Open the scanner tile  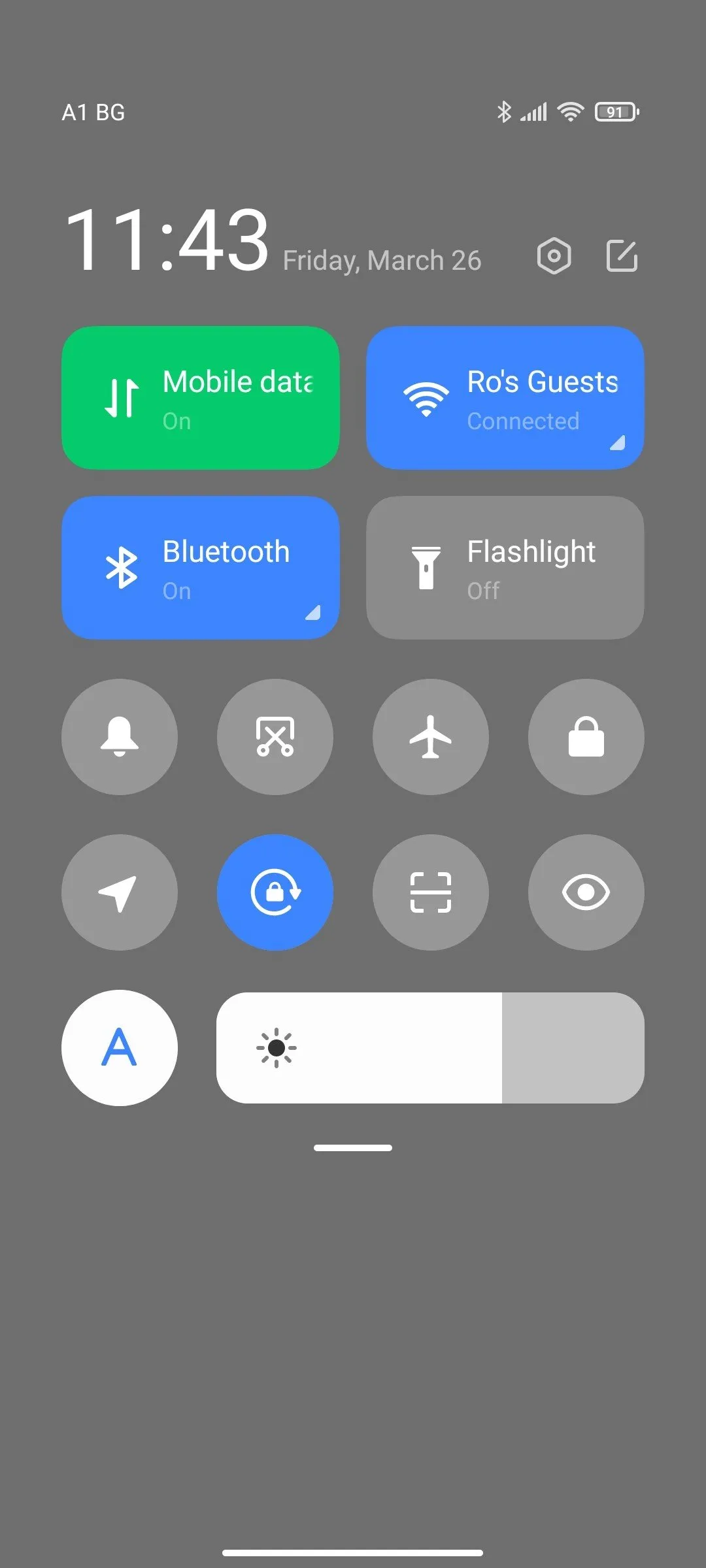[431, 892]
